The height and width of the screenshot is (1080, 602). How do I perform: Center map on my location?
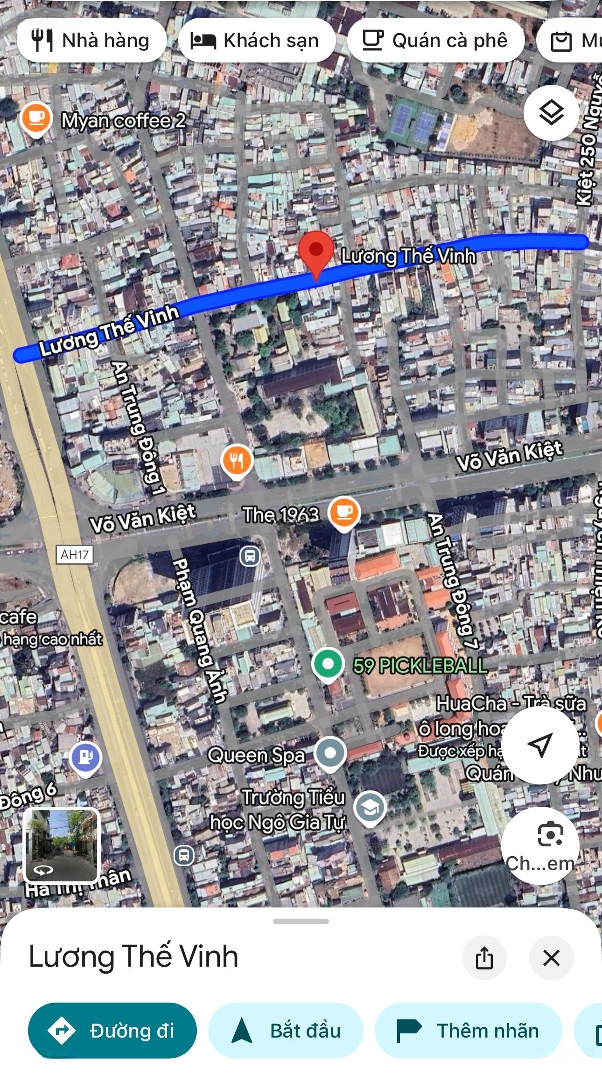point(540,745)
